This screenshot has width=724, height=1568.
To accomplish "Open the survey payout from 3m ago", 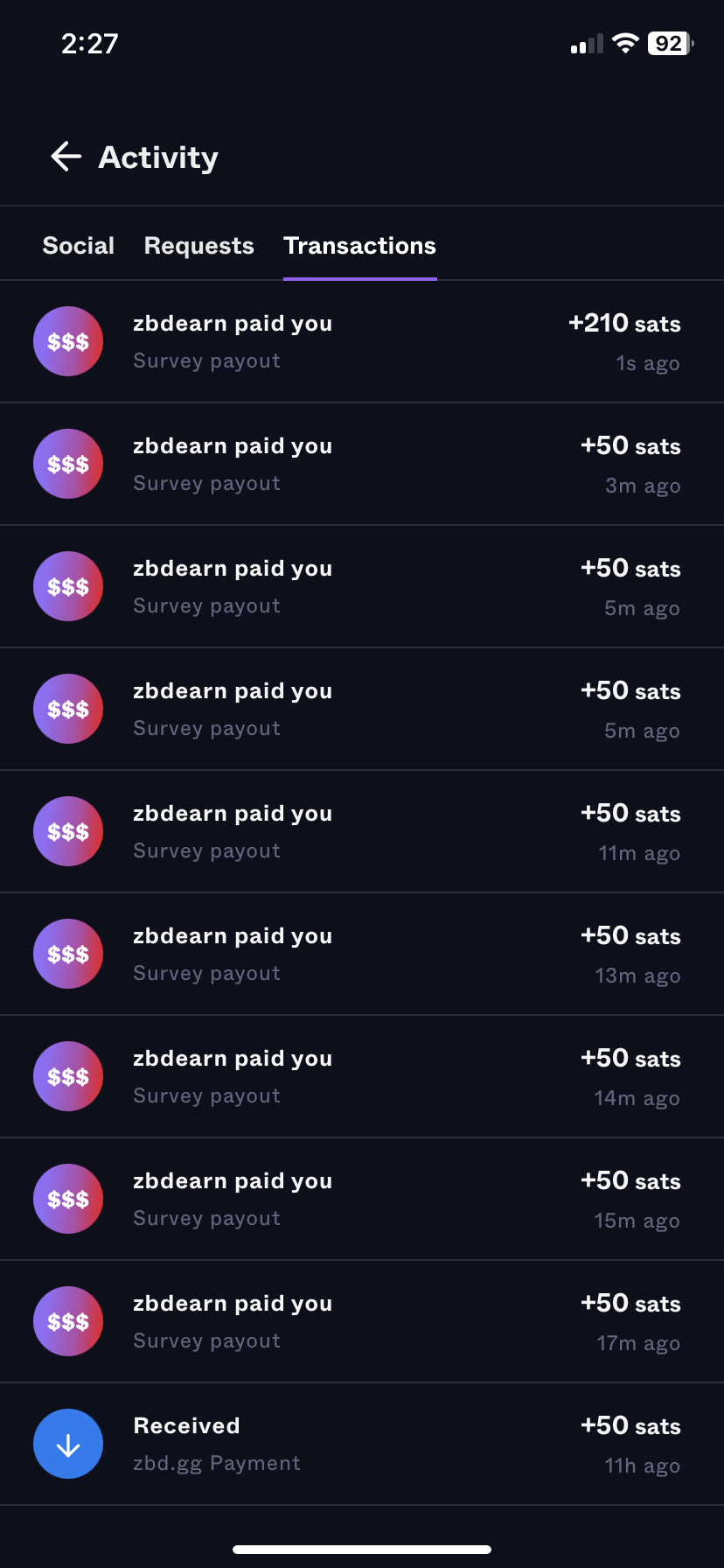I will tap(362, 464).
